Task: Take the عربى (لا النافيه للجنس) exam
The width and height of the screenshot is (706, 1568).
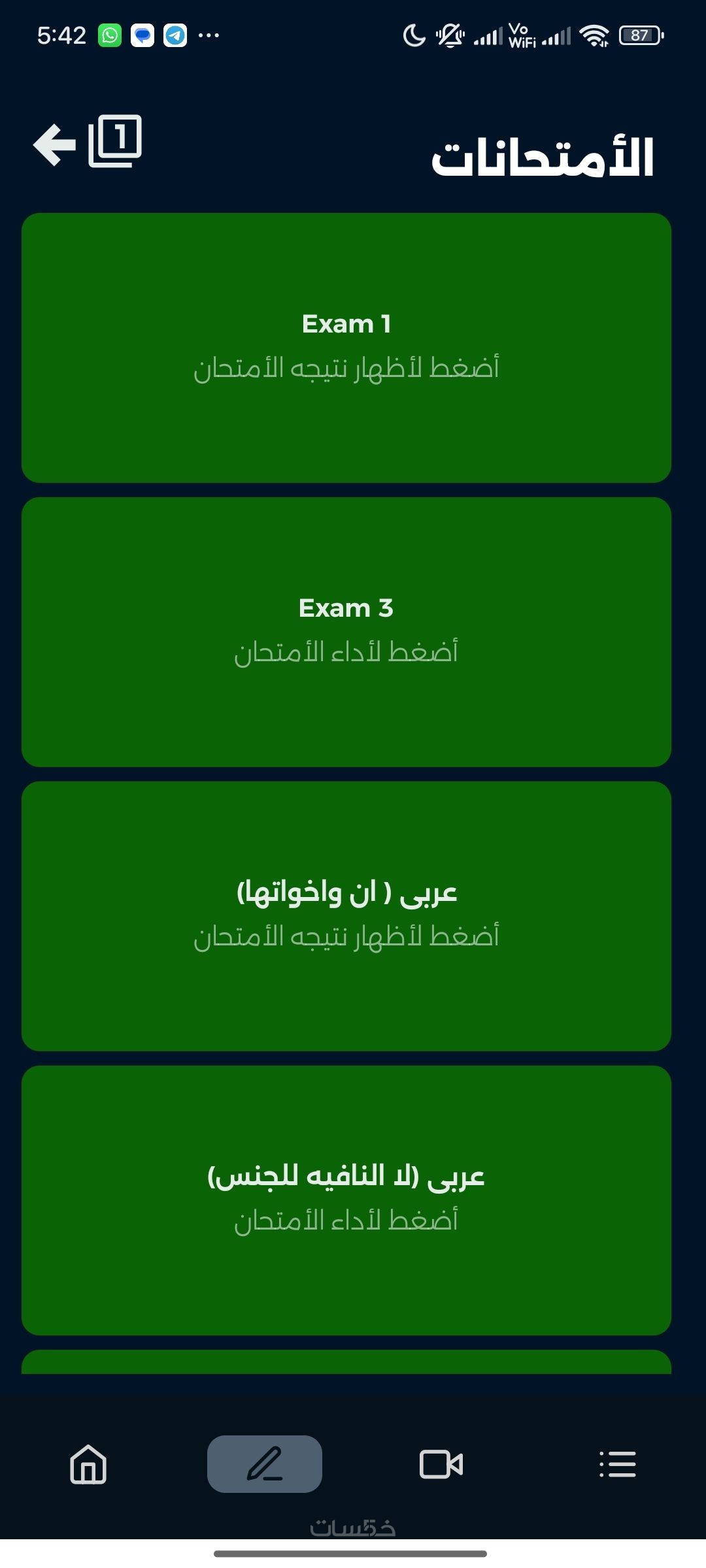Action: point(346,1200)
